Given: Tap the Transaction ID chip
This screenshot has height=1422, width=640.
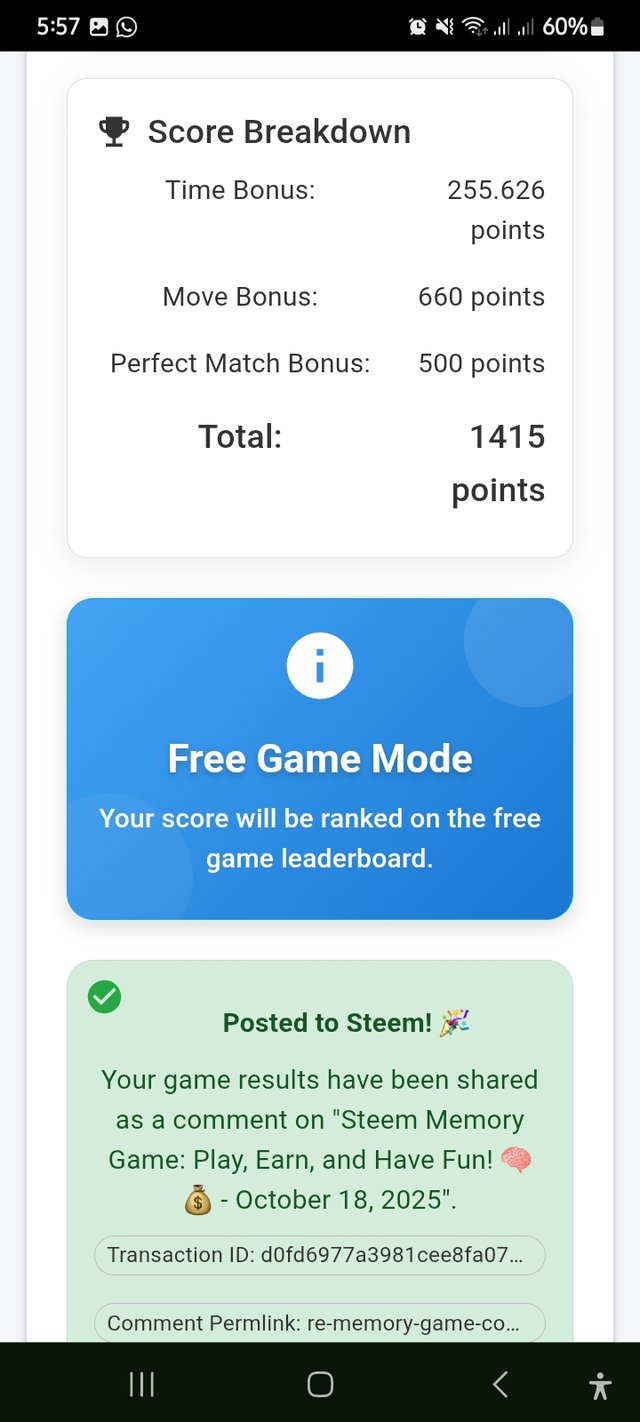Looking at the screenshot, I should pos(320,1255).
